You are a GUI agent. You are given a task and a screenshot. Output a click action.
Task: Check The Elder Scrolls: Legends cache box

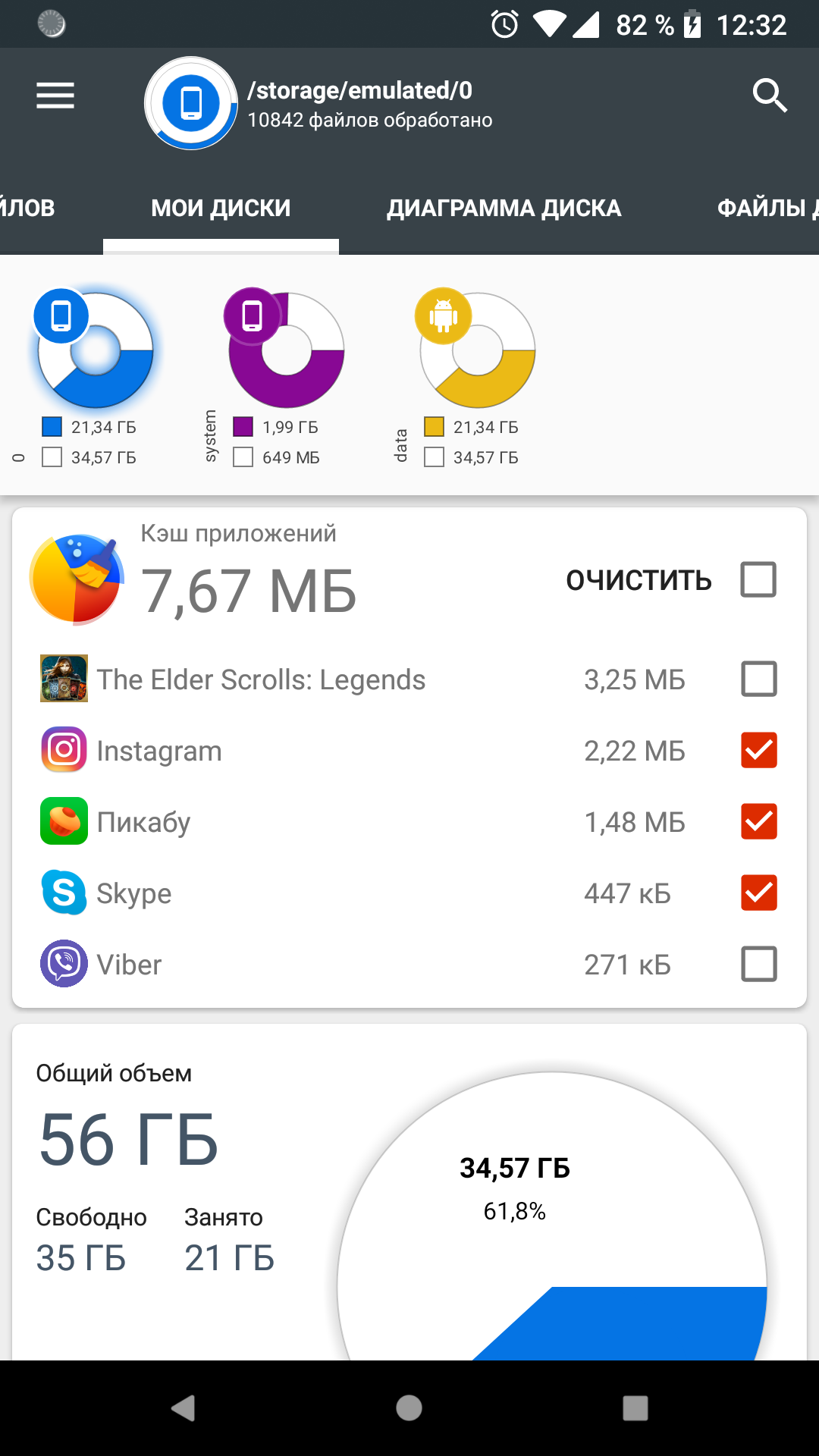(758, 679)
